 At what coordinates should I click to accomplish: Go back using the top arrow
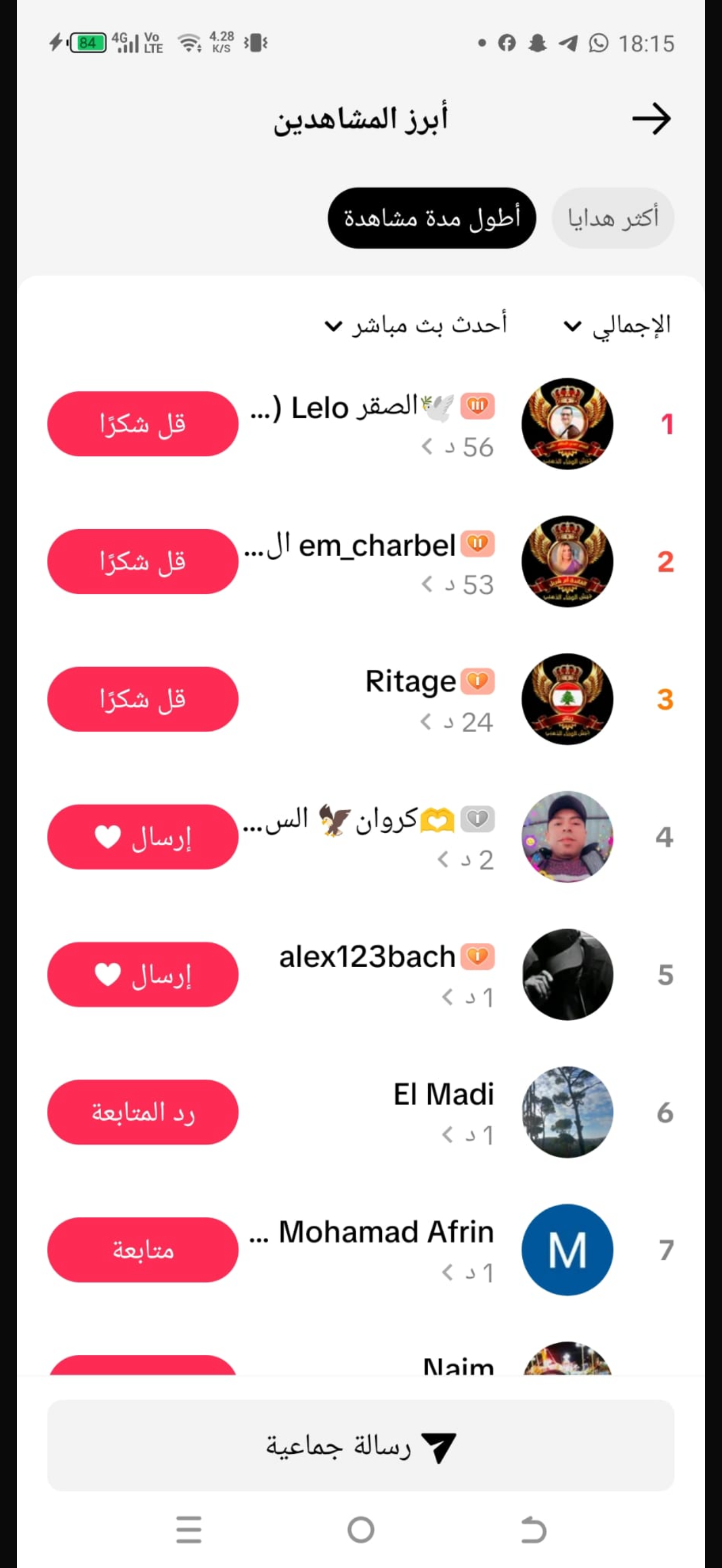point(651,119)
